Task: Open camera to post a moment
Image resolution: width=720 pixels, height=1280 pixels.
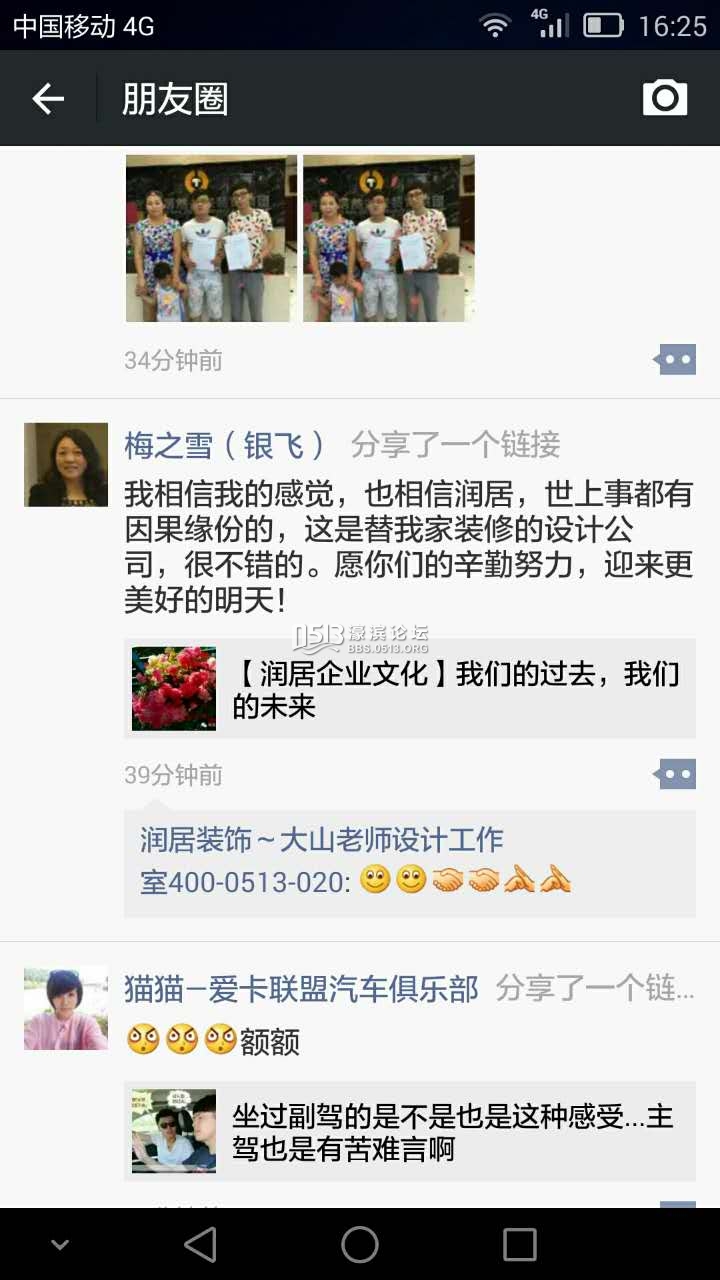Action: [x=665, y=98]
